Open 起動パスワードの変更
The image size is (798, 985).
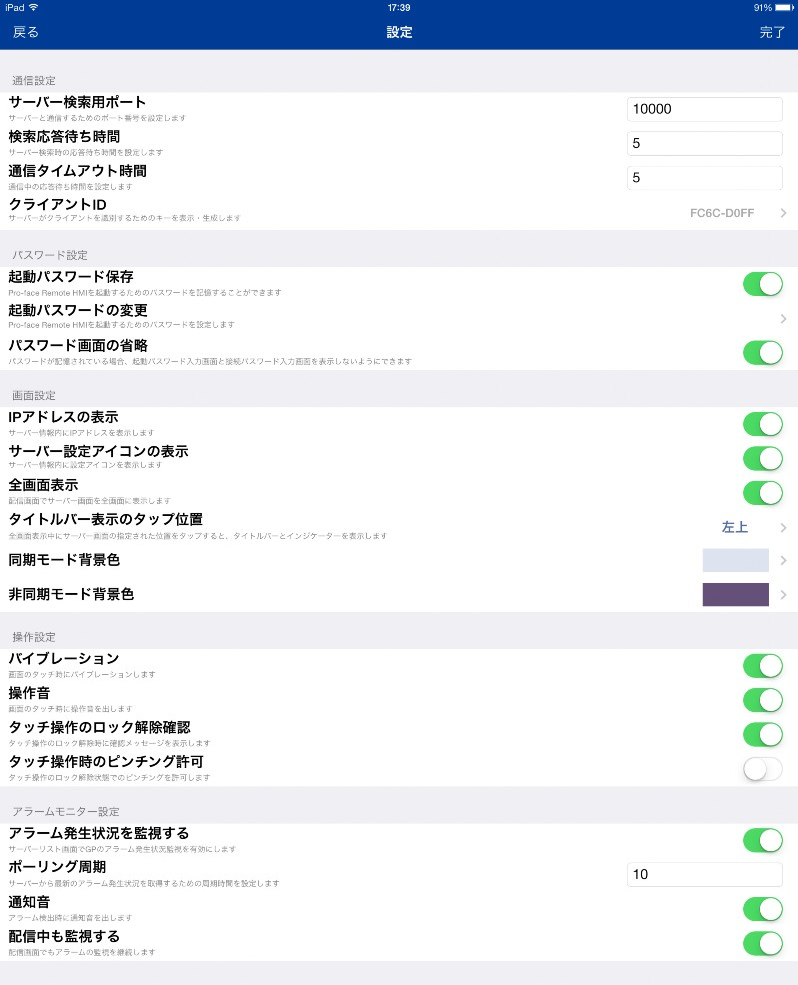(x=400, y=317)
